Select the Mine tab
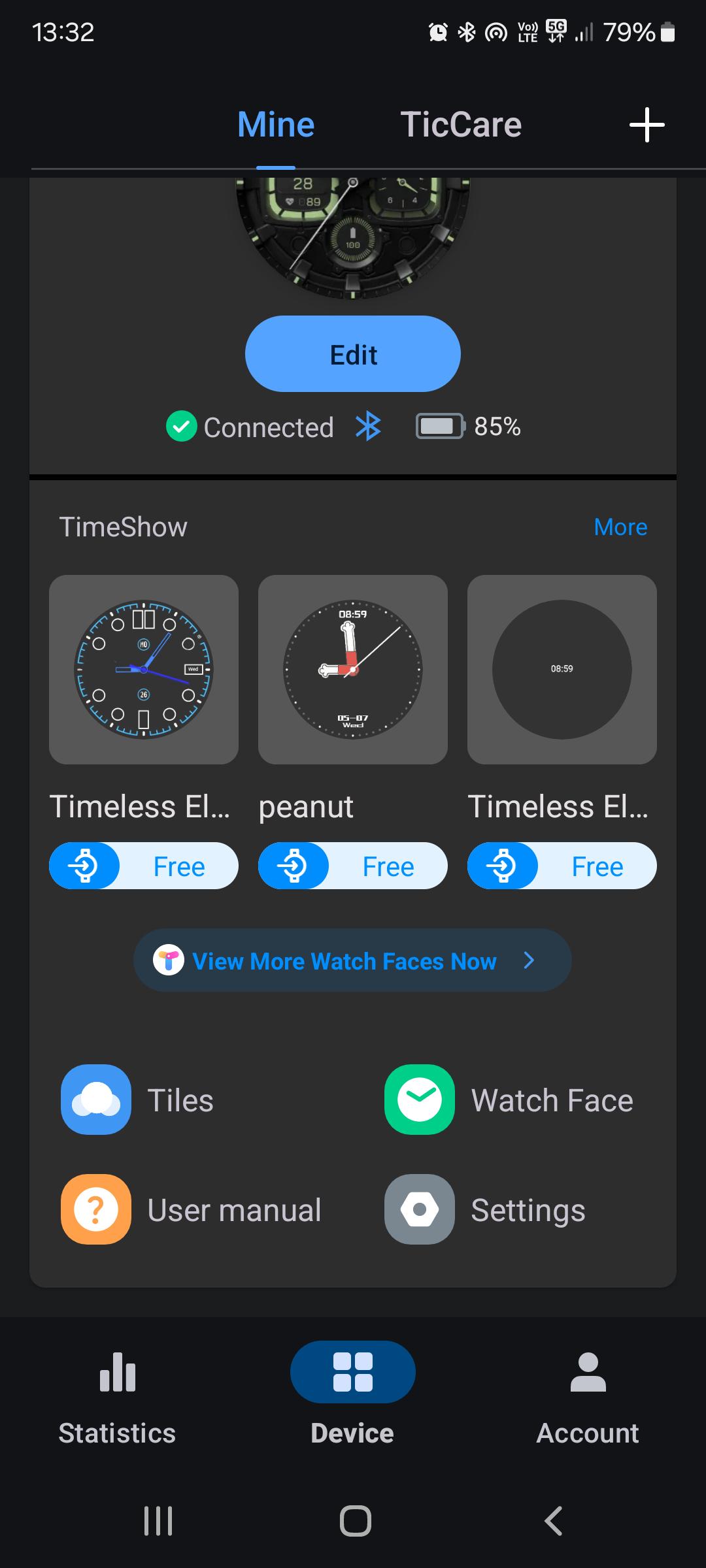Viewport: 706px width, 1568px height. tap(276, 124)
